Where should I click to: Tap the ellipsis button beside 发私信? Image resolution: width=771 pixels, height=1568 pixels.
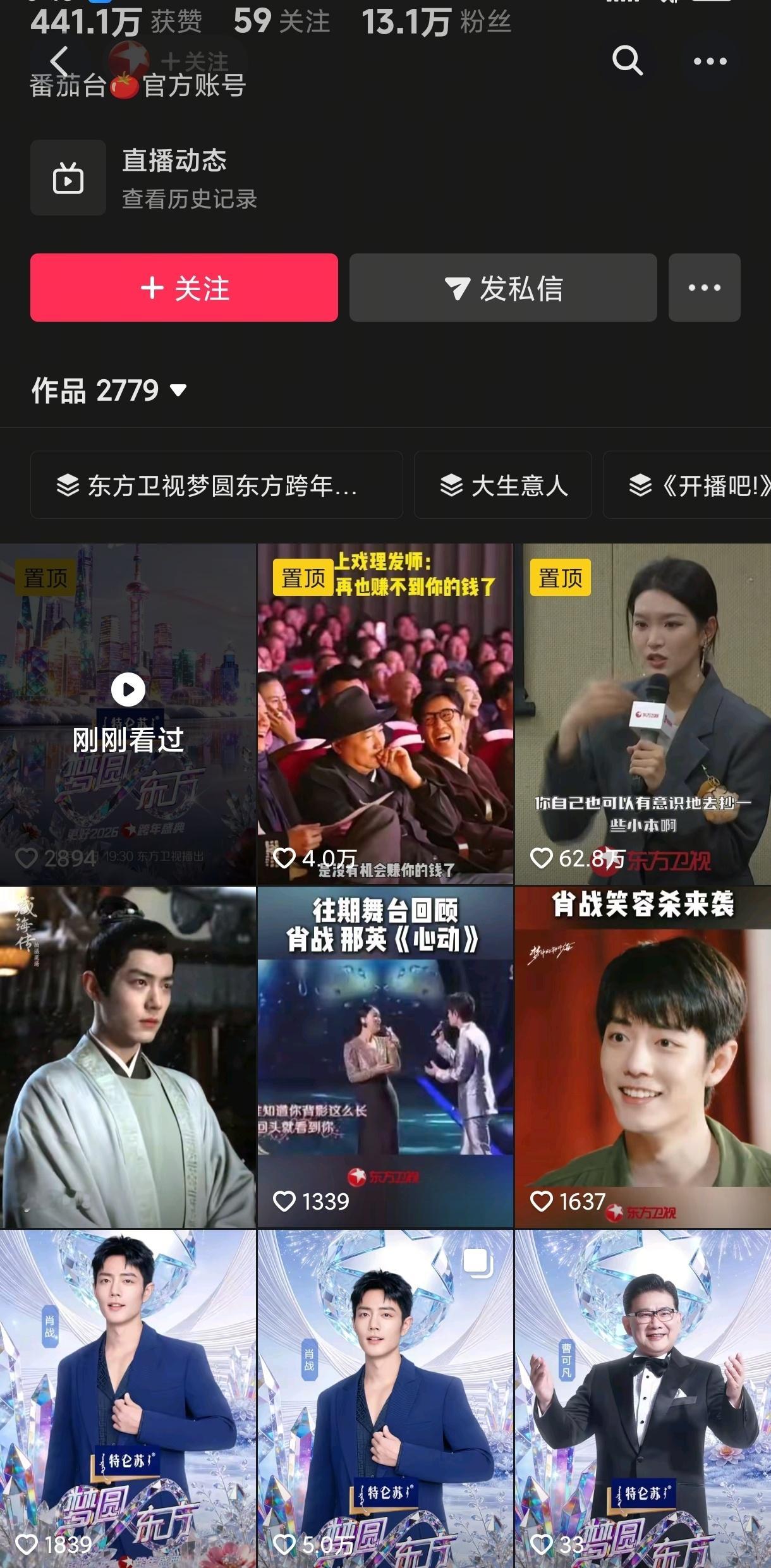704,288
